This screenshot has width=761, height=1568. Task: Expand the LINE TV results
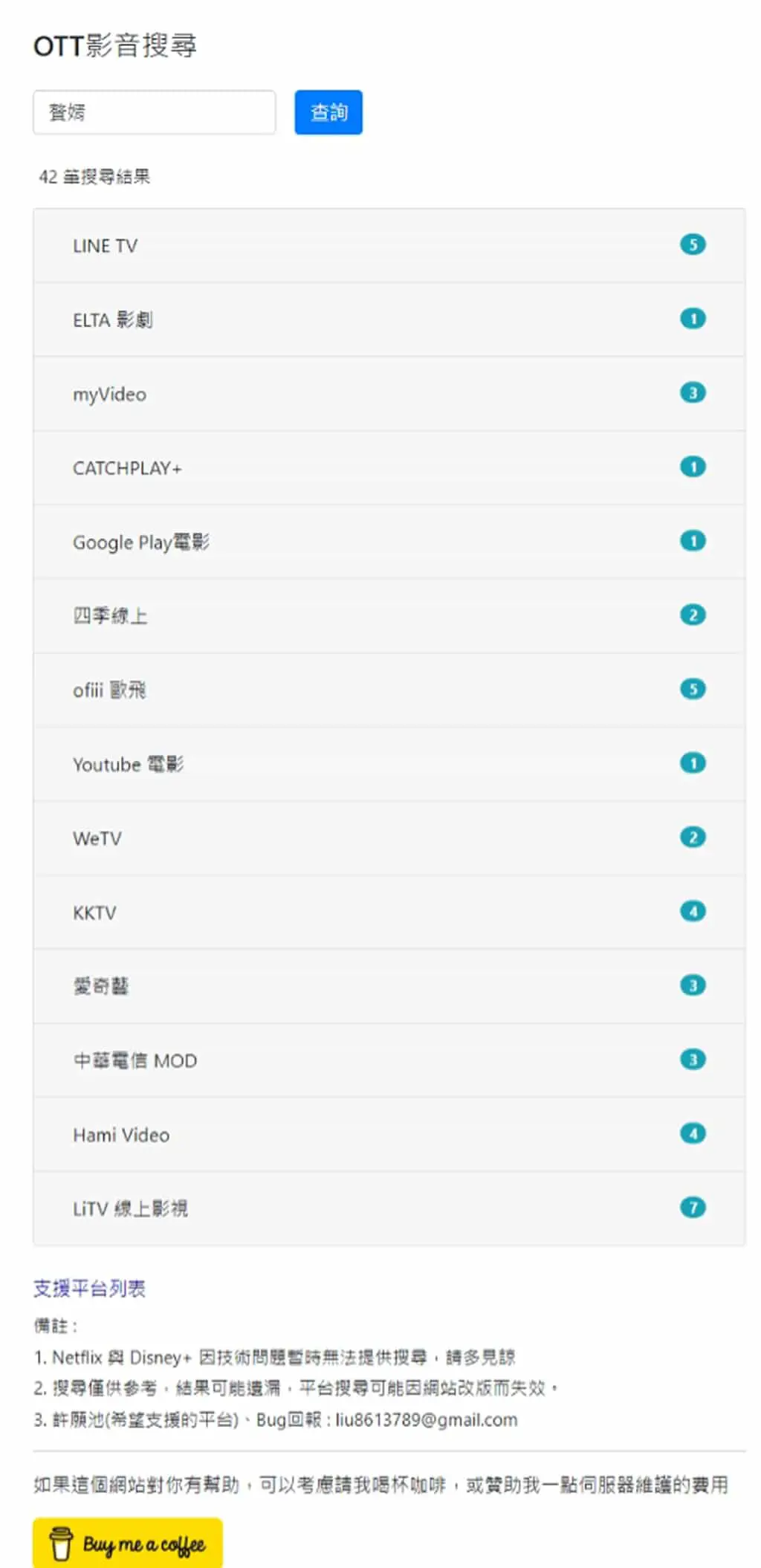(x=389, y=245)
